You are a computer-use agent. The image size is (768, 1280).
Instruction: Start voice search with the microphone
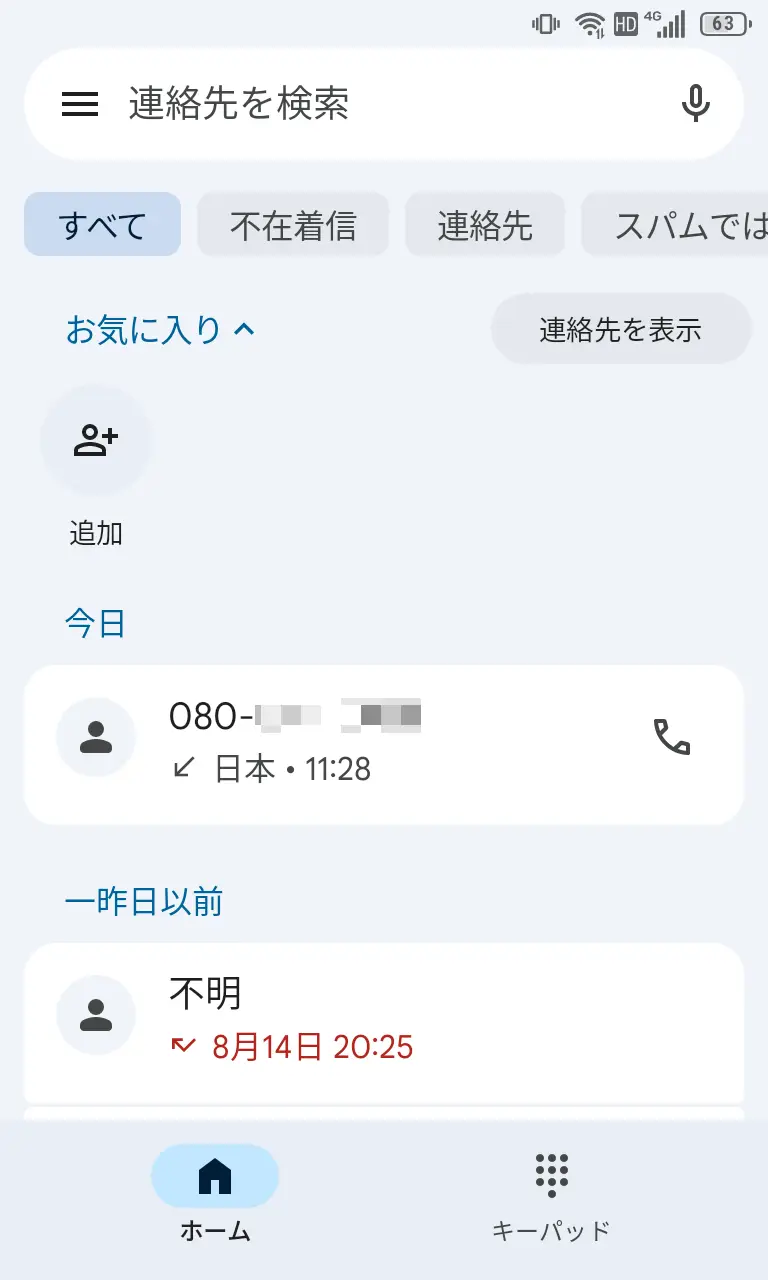[695, 104]
